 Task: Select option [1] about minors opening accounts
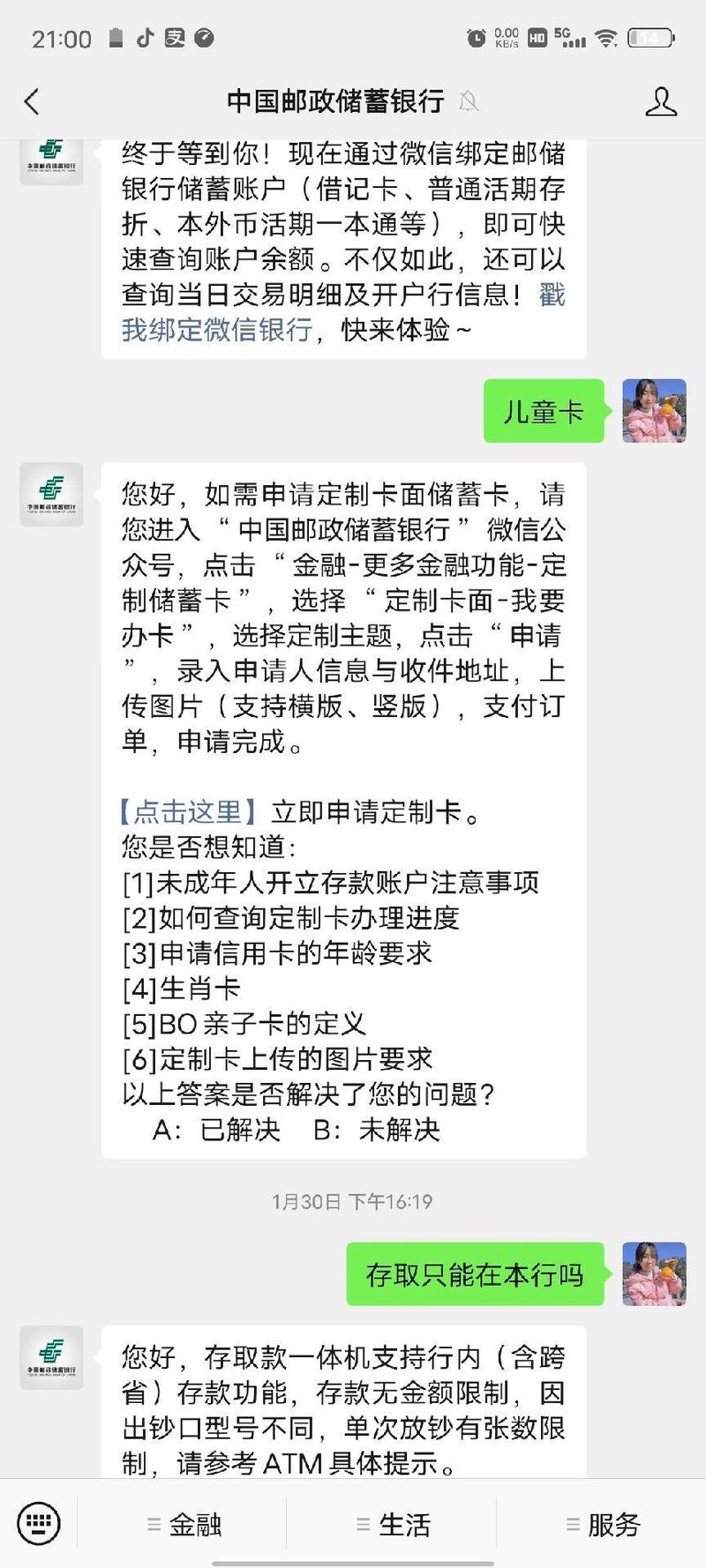(x=334, y=883)
